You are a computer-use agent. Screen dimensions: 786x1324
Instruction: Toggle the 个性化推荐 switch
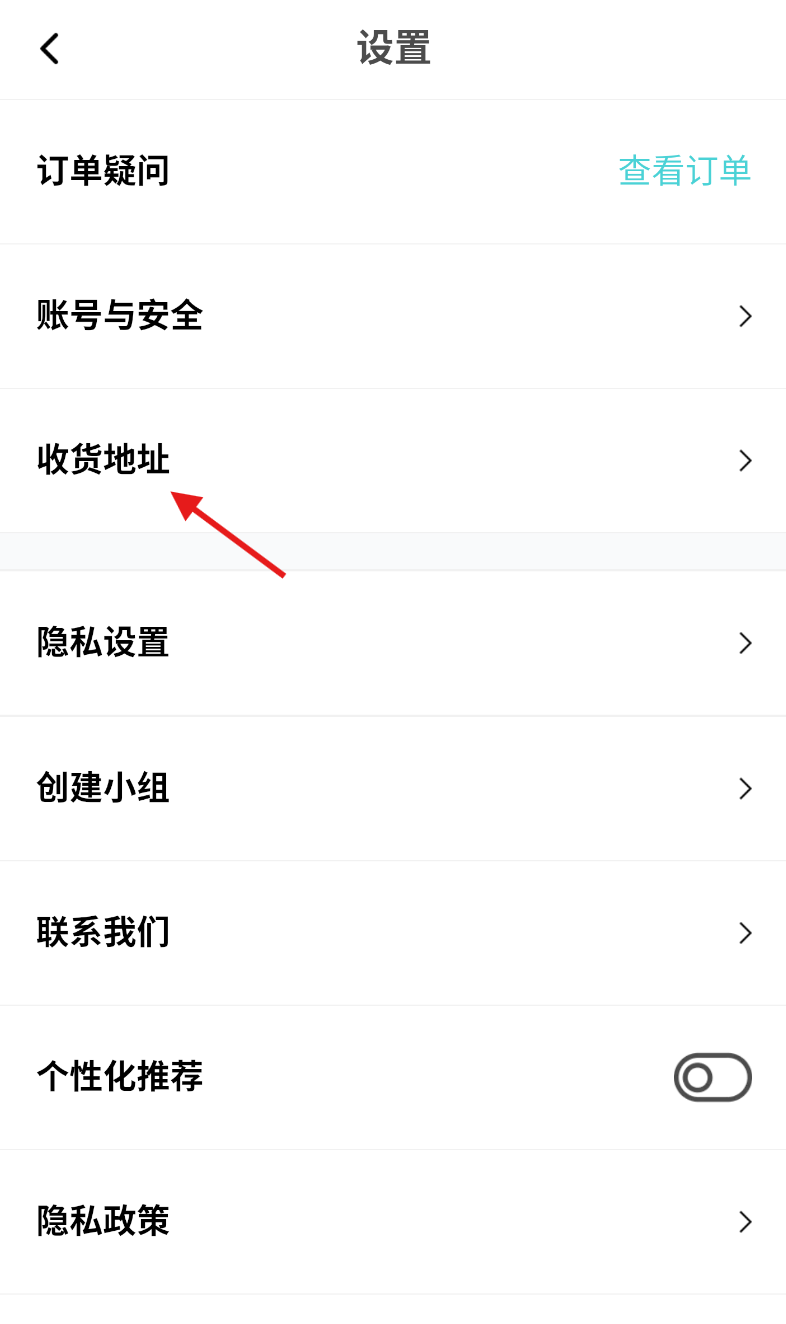[712, 1077]
